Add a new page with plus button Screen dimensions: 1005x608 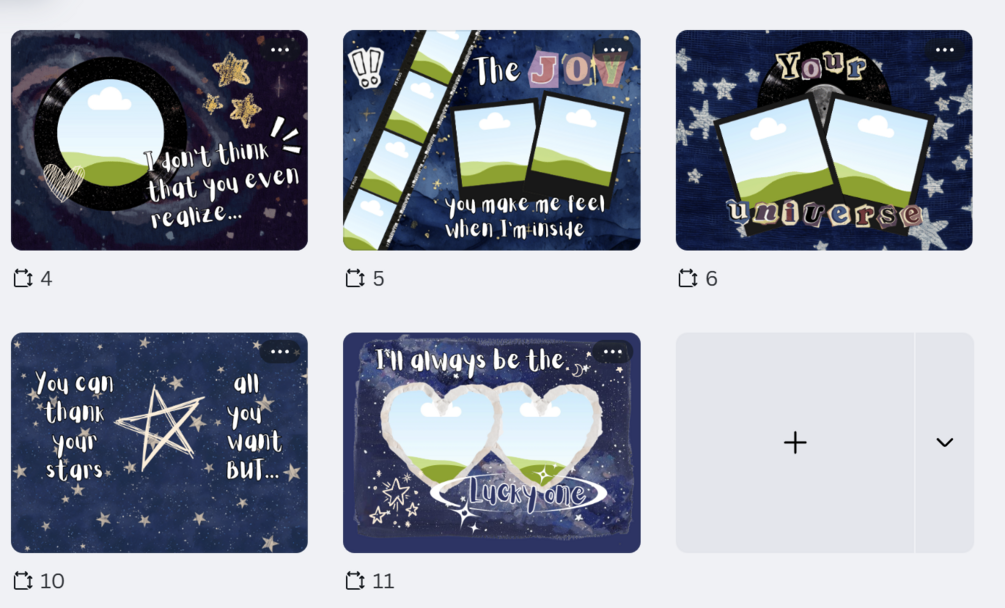point(795,442)
